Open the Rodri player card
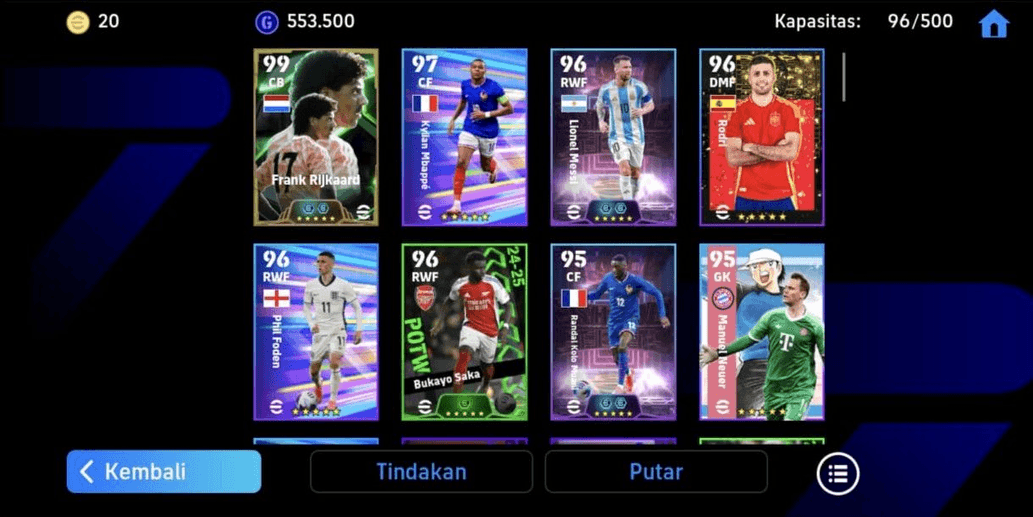 tap(762, 137)
